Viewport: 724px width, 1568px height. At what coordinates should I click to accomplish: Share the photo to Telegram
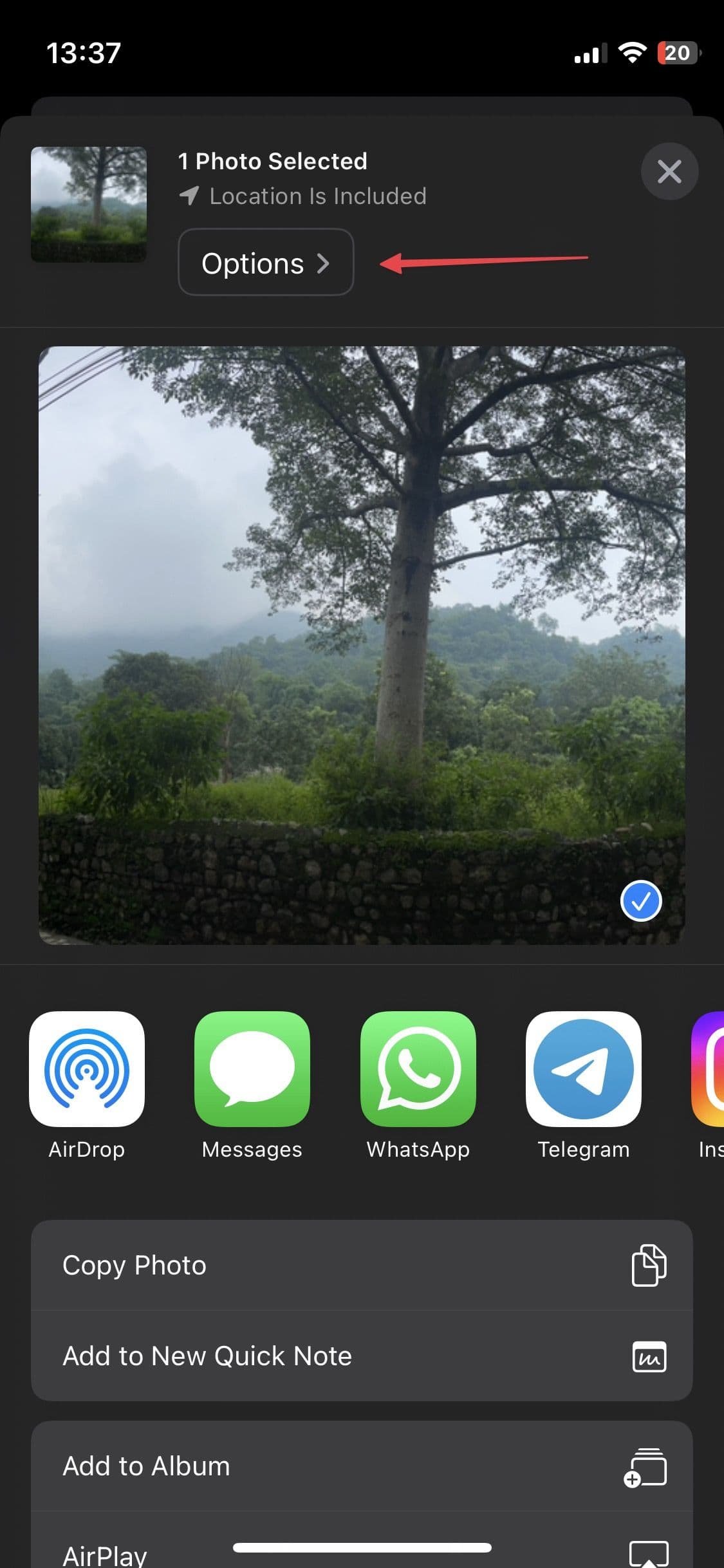tap(584, 1069)
